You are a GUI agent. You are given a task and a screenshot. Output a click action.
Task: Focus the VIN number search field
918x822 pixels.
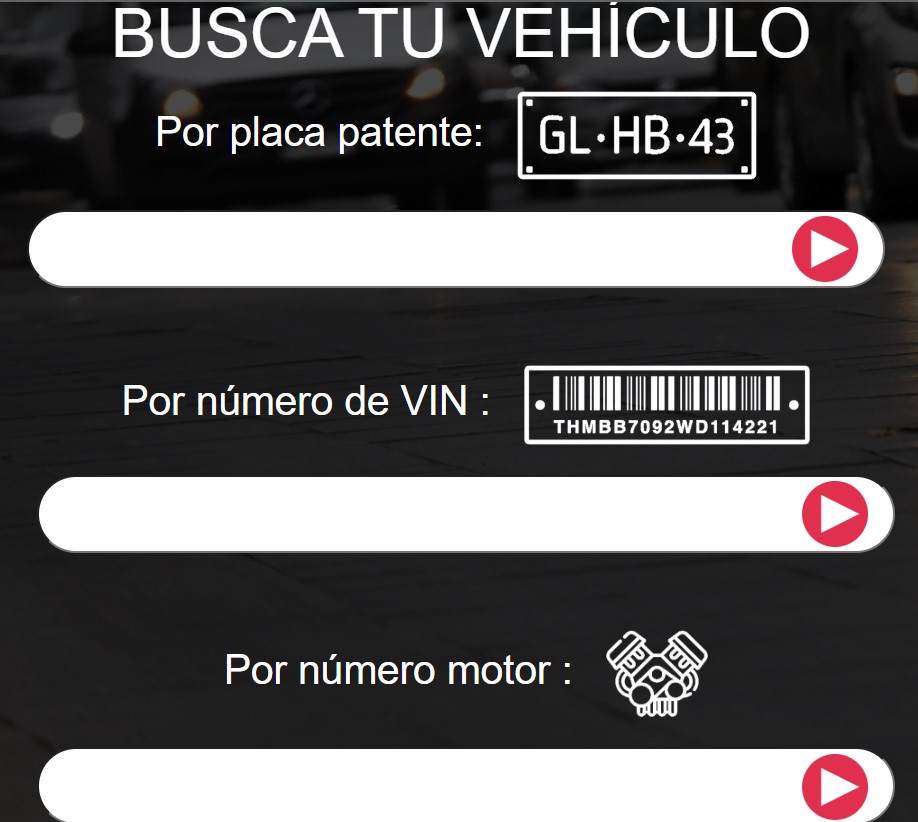pos(420,514)
